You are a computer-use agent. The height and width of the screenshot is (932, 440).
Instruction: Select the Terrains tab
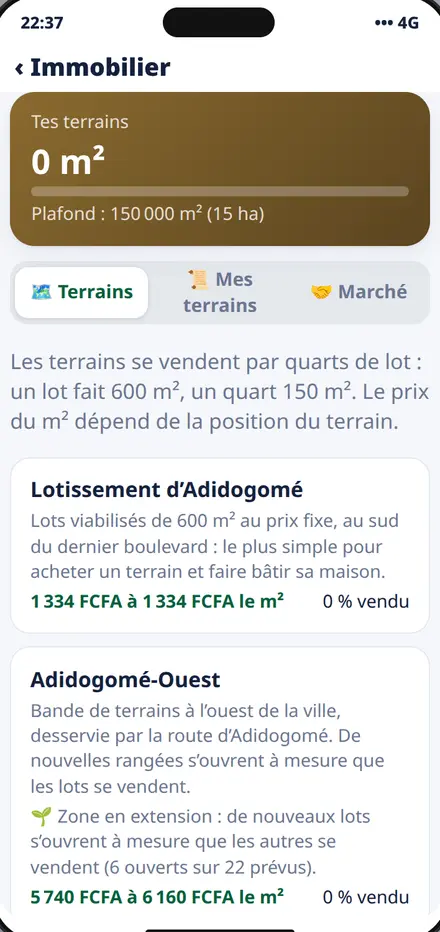[81, 292]
